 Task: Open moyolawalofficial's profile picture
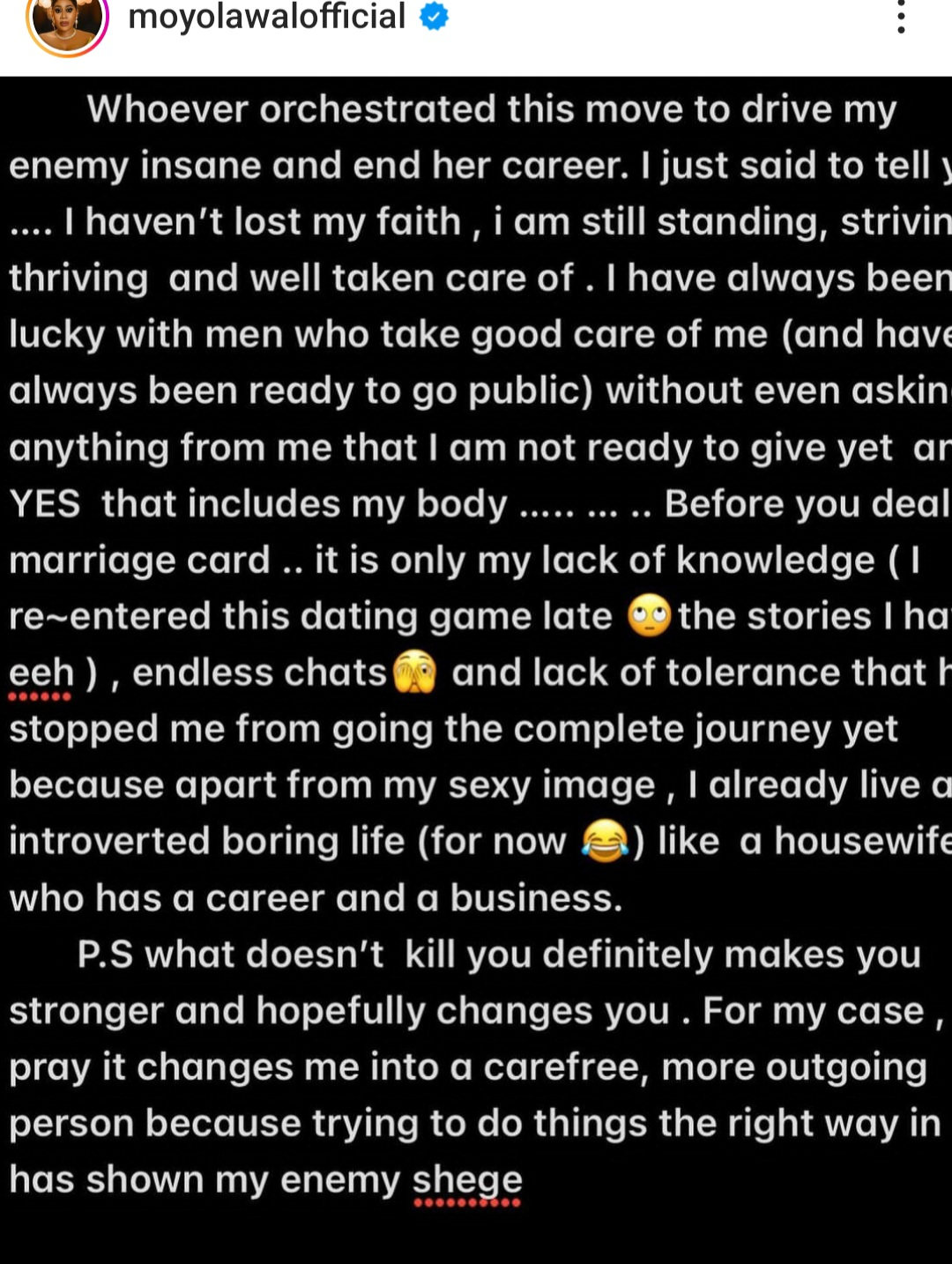[67, 22]
